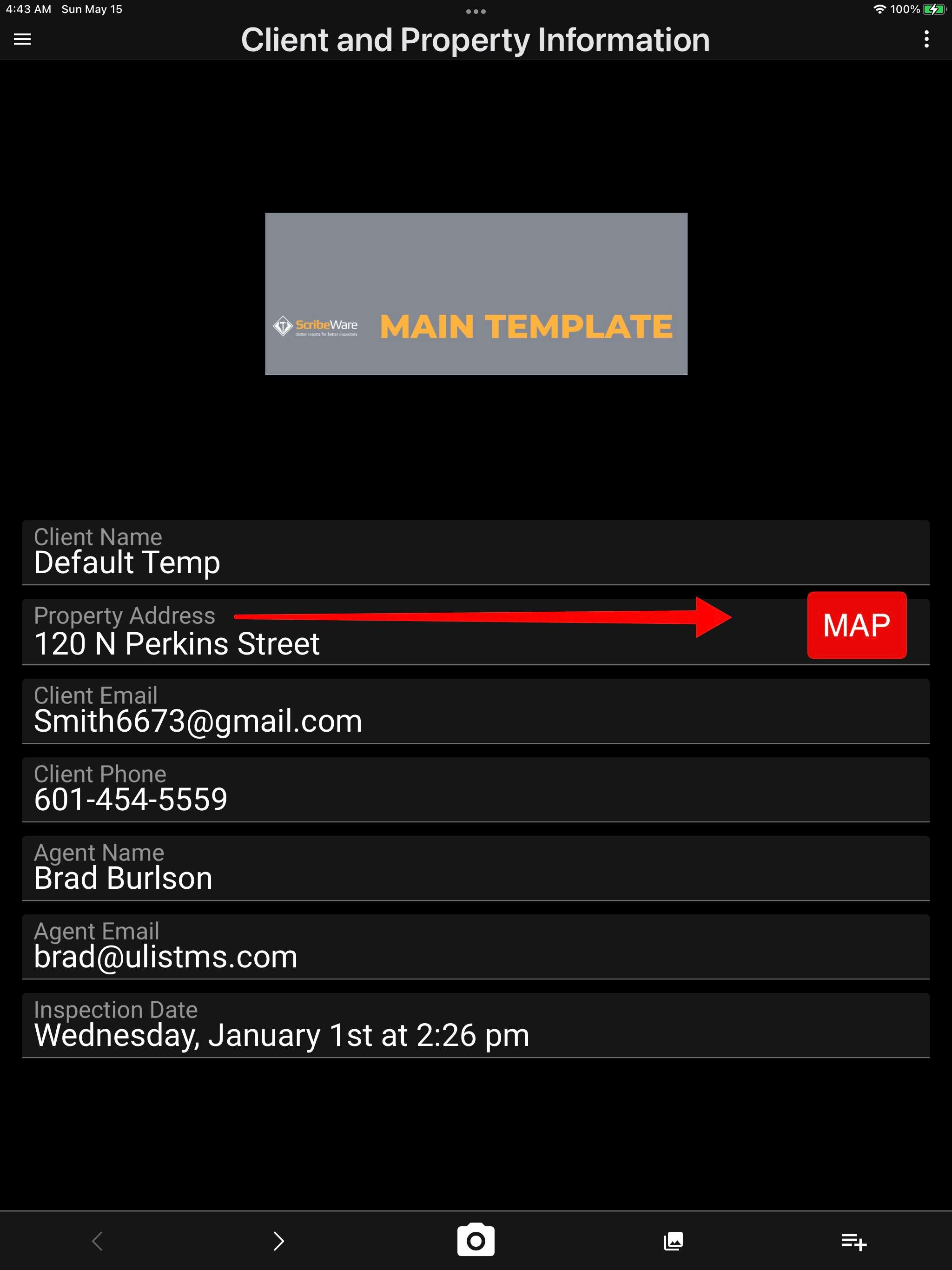Open the hamburger drawer menu
Viewport: 952px width, 1270px height.
tap(22, 39)
